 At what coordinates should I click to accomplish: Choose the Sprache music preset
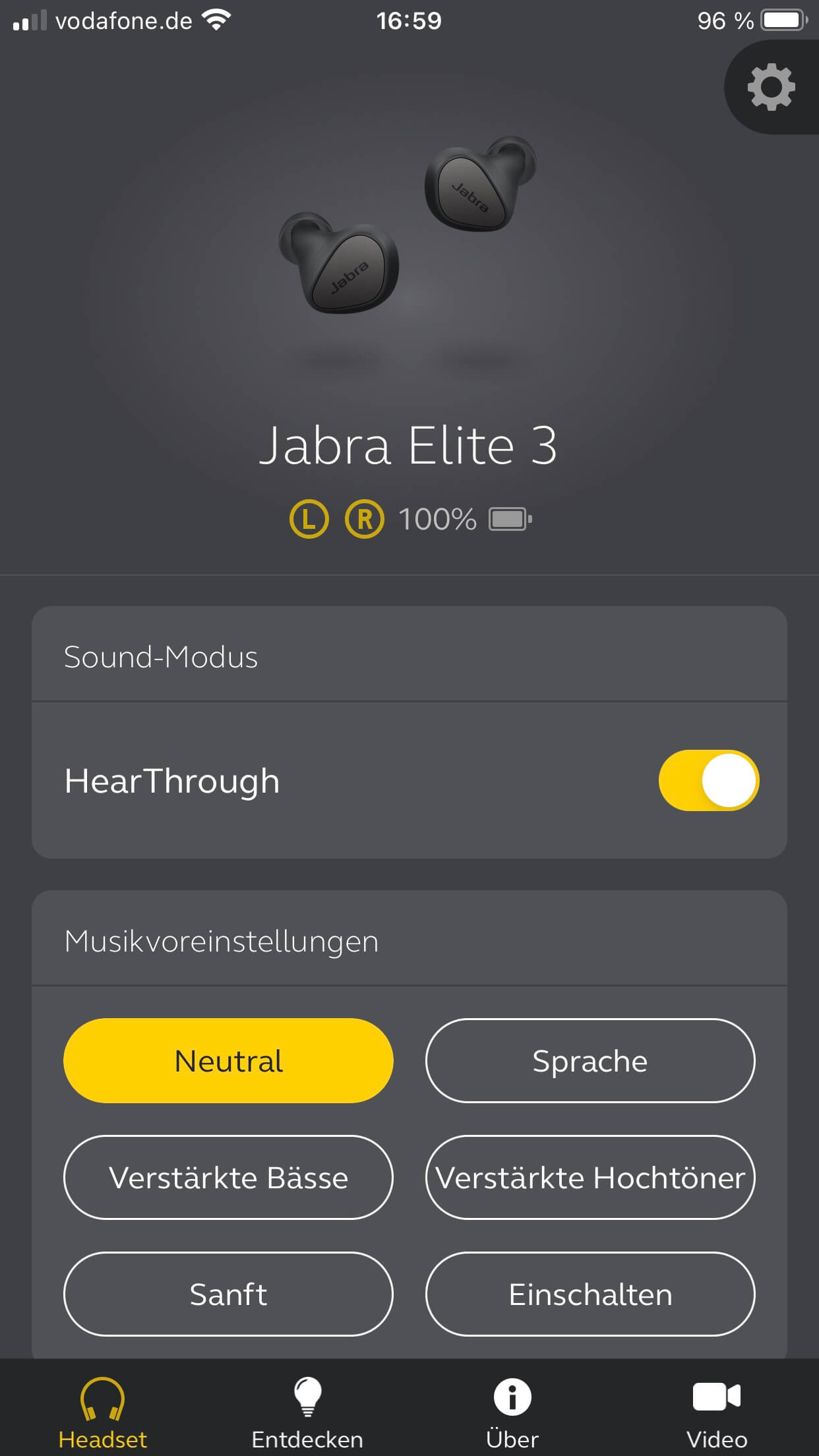pyautogui.click(x=590, y=1061)
